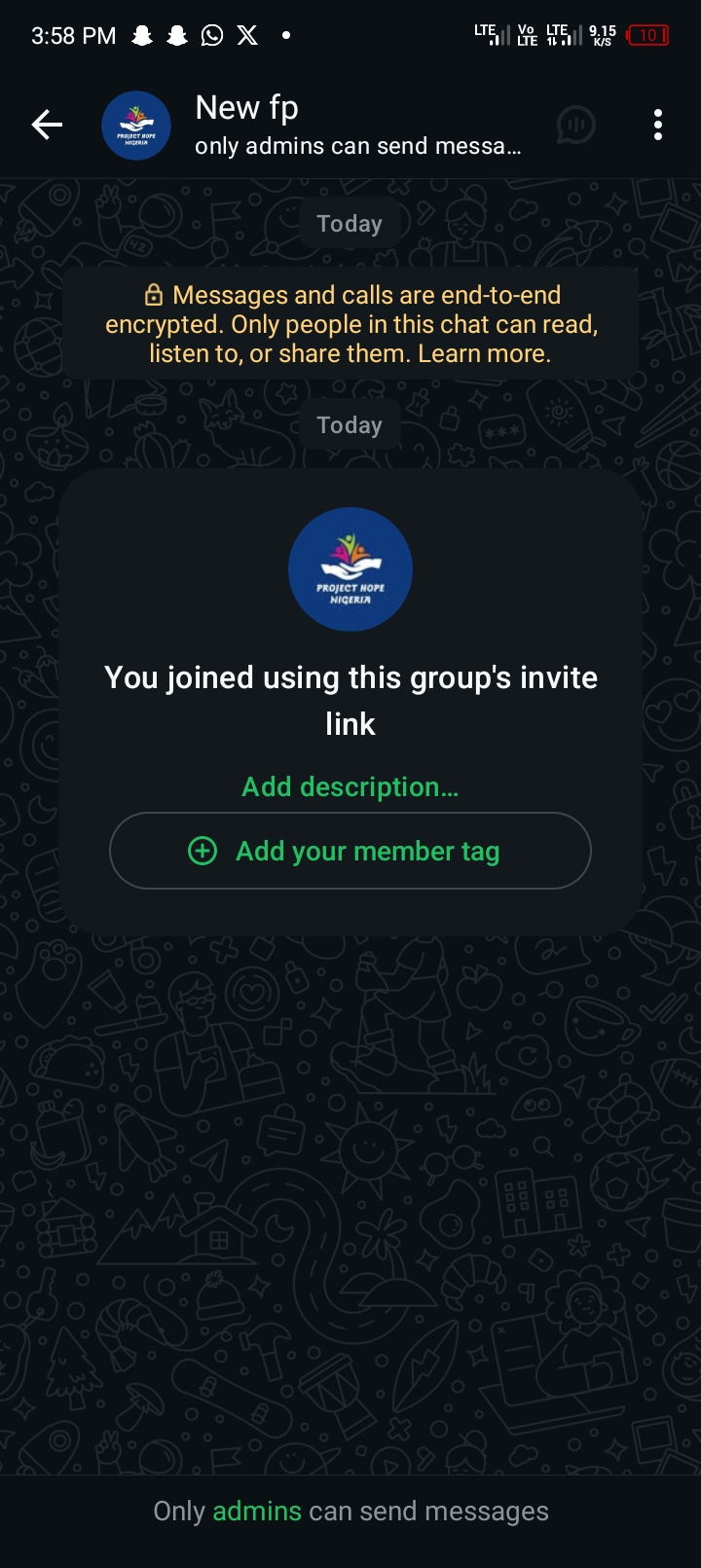
Task: Open the New fp group info header
Action: click(356, 125)
